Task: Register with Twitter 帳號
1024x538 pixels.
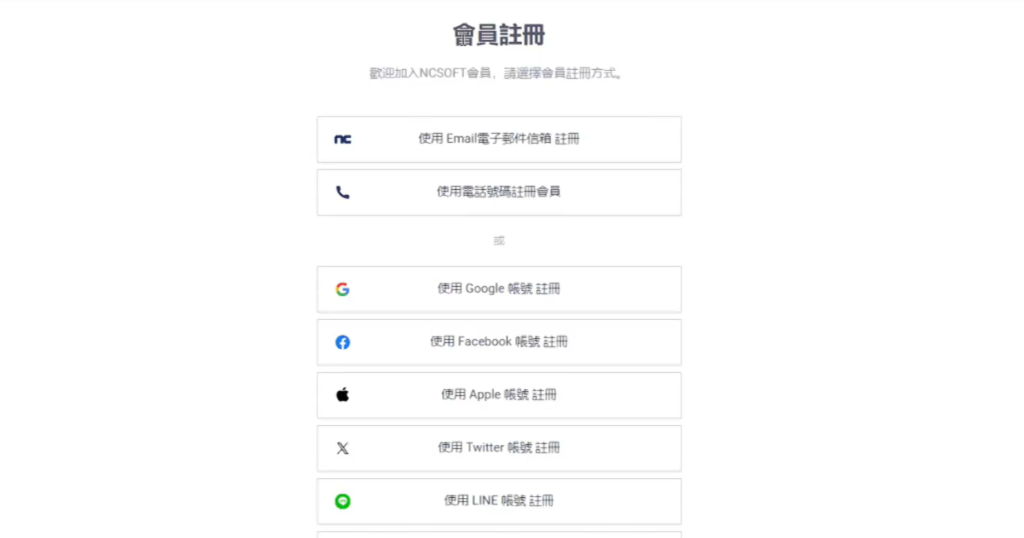Action: tap(499, 448)
